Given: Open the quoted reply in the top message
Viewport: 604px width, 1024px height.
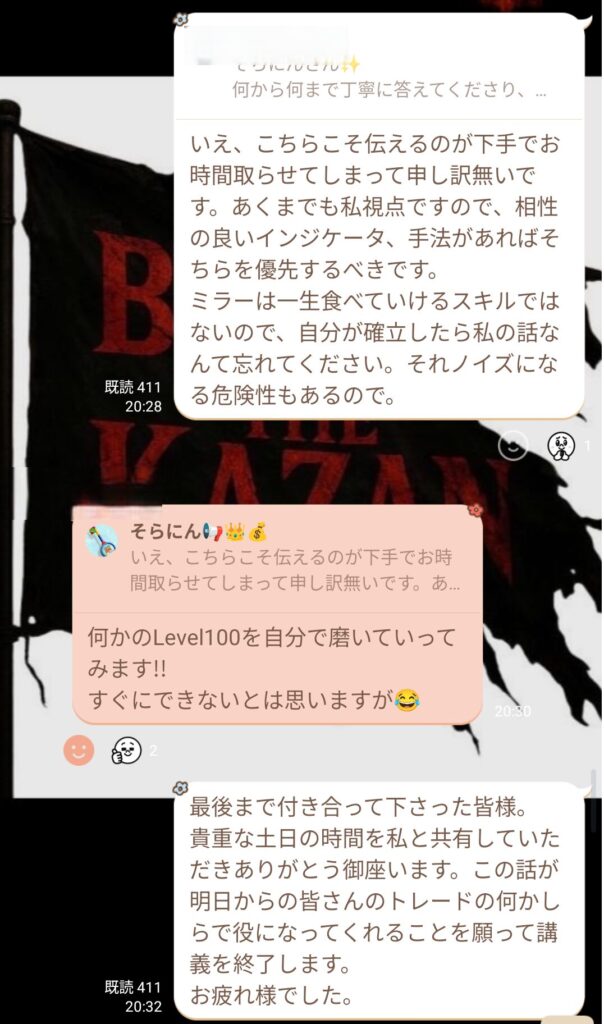Looking at the screenshot, I should click(x=380, y=76).
